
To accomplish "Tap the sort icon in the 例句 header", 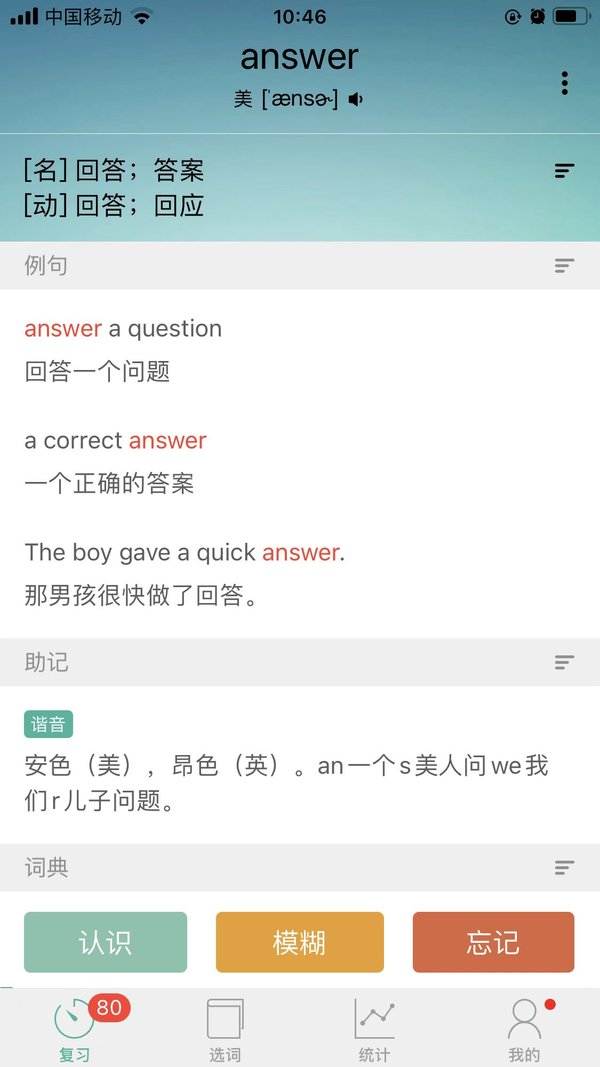I will tap(564, 265).
